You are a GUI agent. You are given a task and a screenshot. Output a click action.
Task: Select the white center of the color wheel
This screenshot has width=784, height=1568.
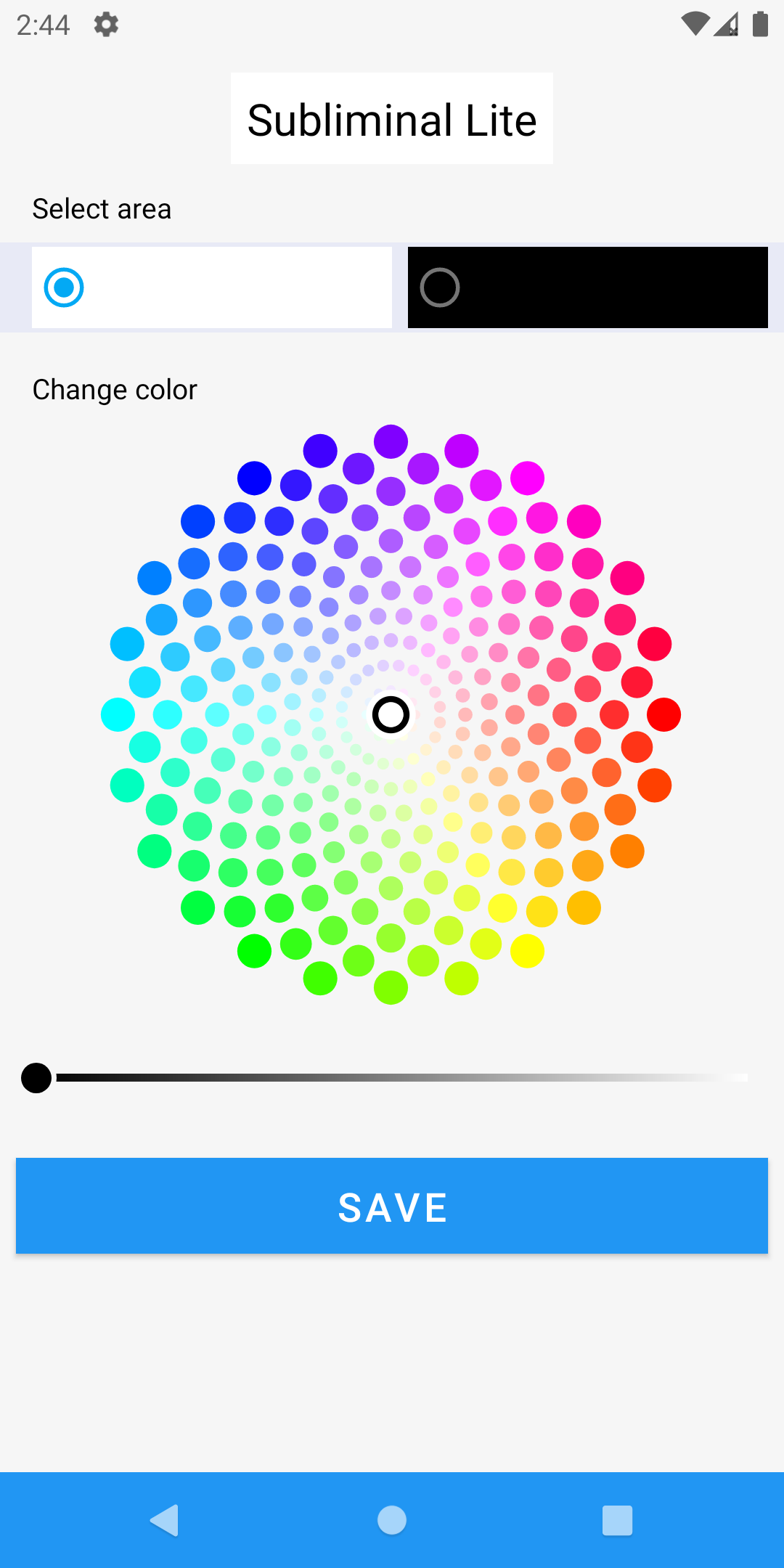(x=391, y=715)
